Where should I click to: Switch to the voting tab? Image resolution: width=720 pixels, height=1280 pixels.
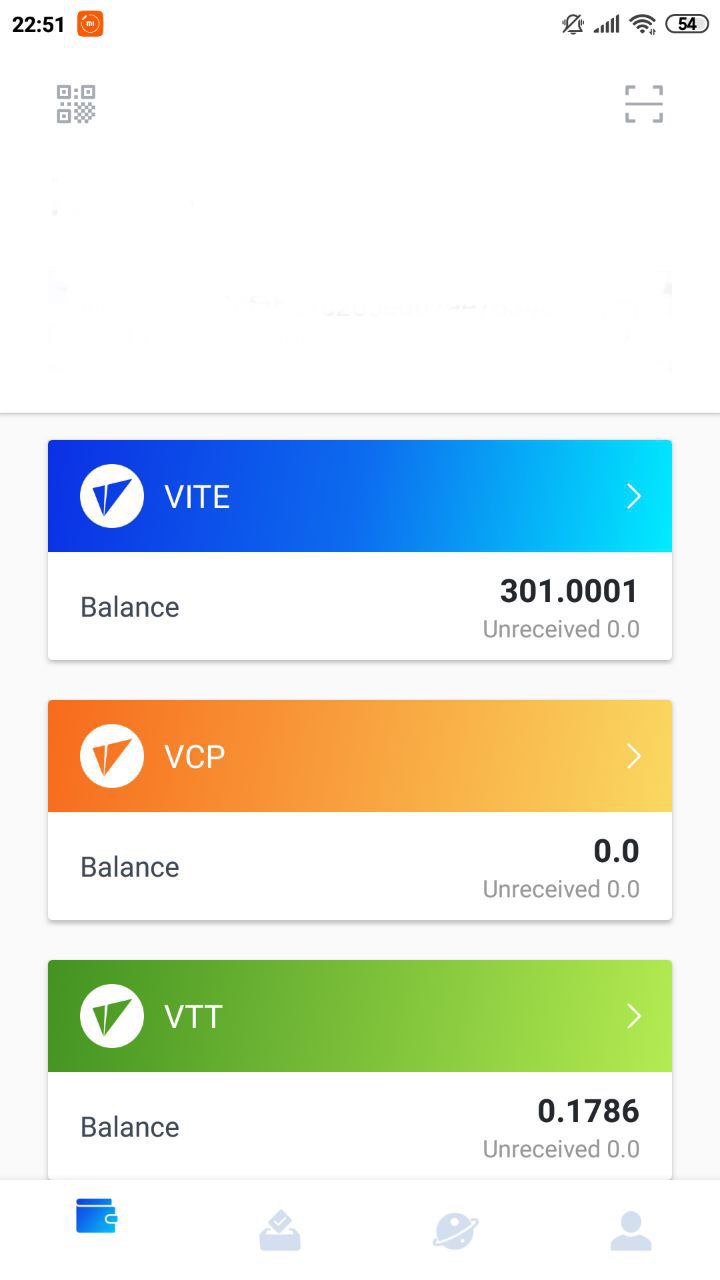click(x=280, y=1230)
